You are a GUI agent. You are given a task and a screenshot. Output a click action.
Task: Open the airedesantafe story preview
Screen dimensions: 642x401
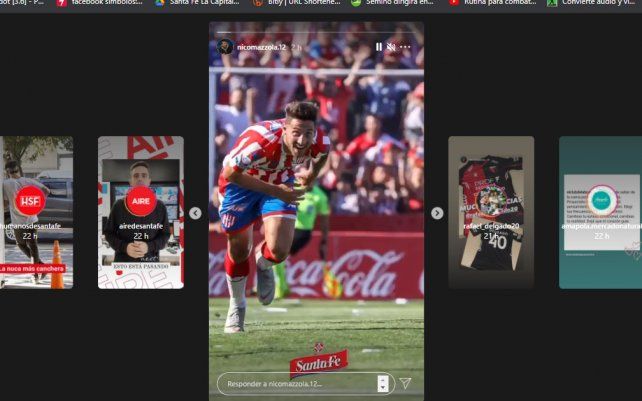click(x=140, y=212)
